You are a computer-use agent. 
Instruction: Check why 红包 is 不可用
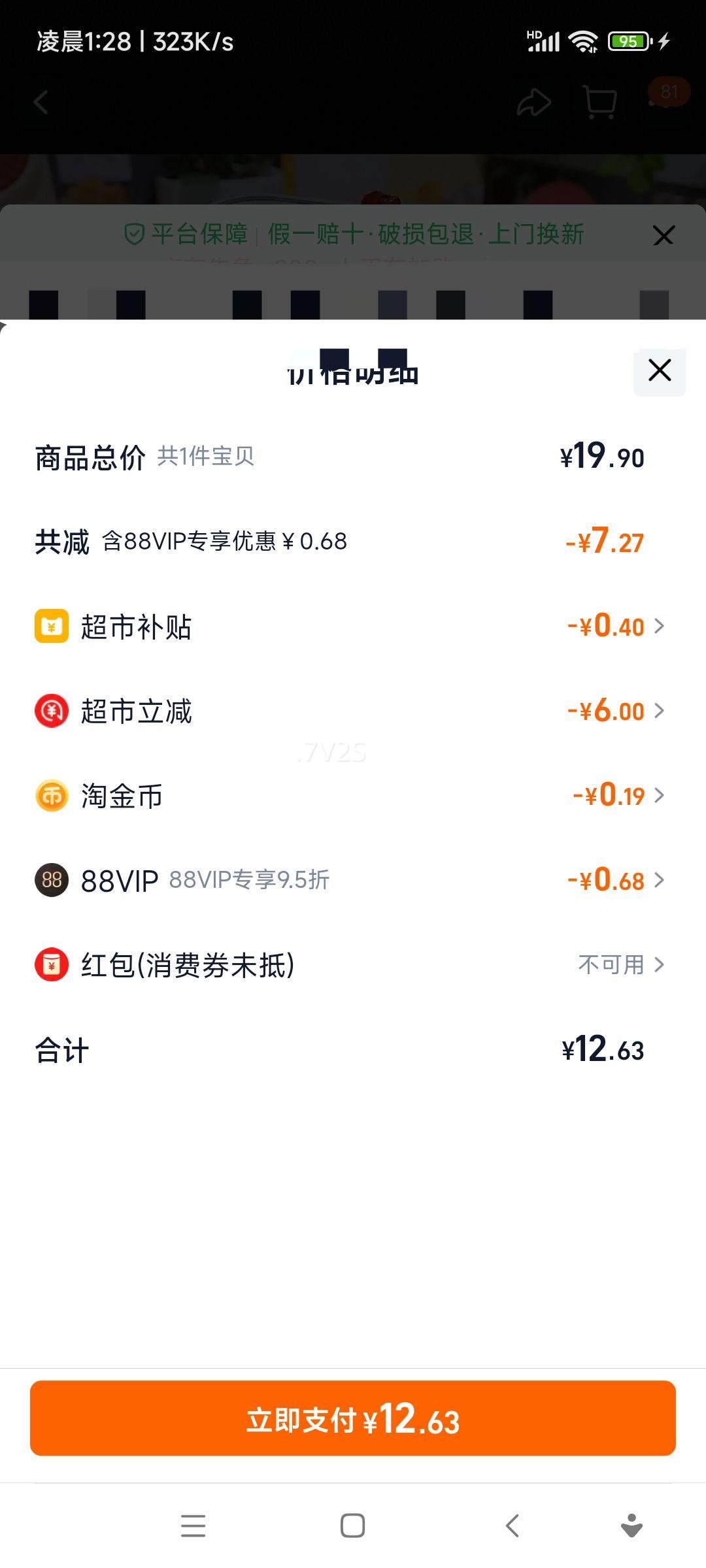(621, 965)
